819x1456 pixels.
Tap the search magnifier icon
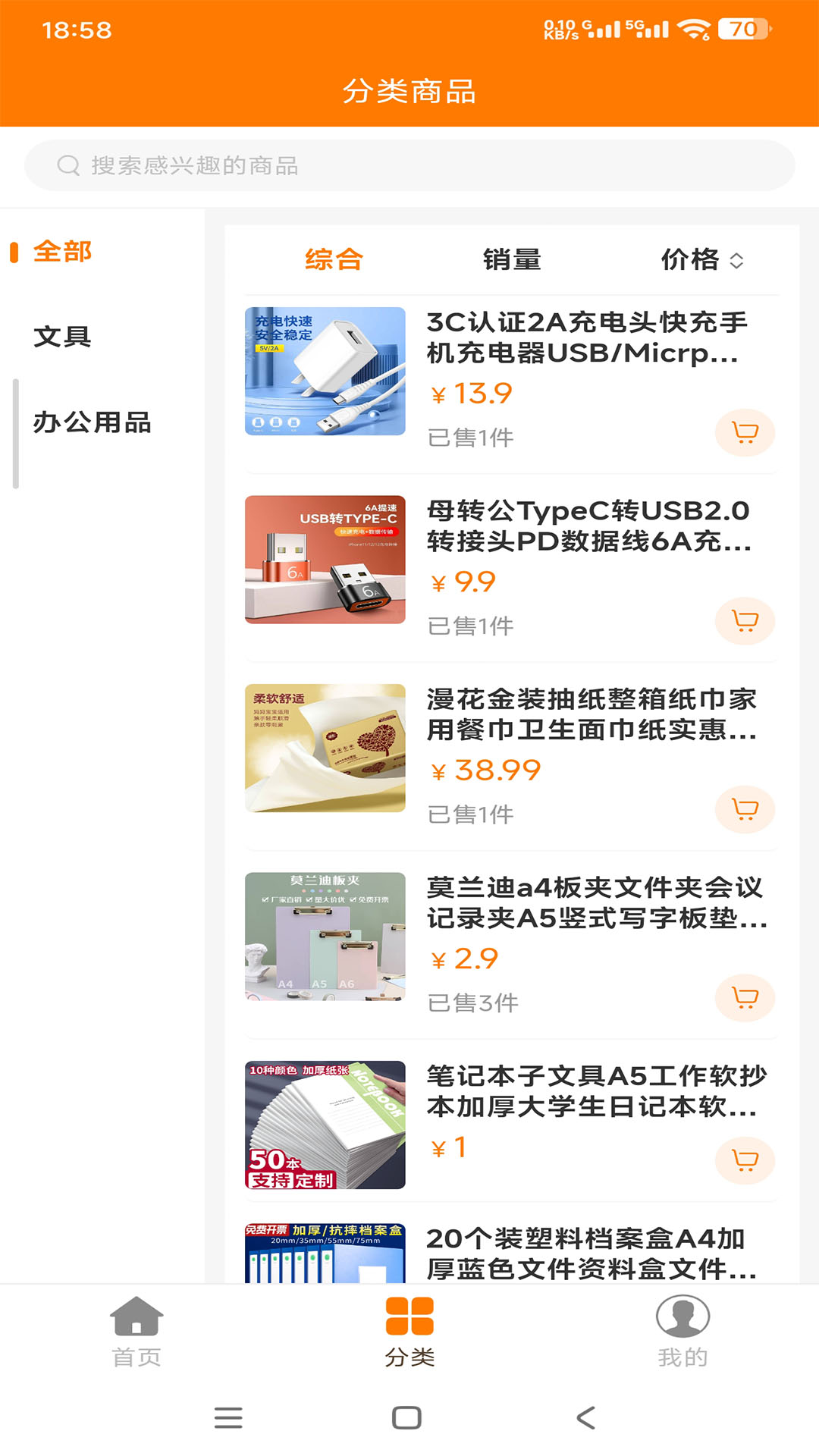pos(69,165)
